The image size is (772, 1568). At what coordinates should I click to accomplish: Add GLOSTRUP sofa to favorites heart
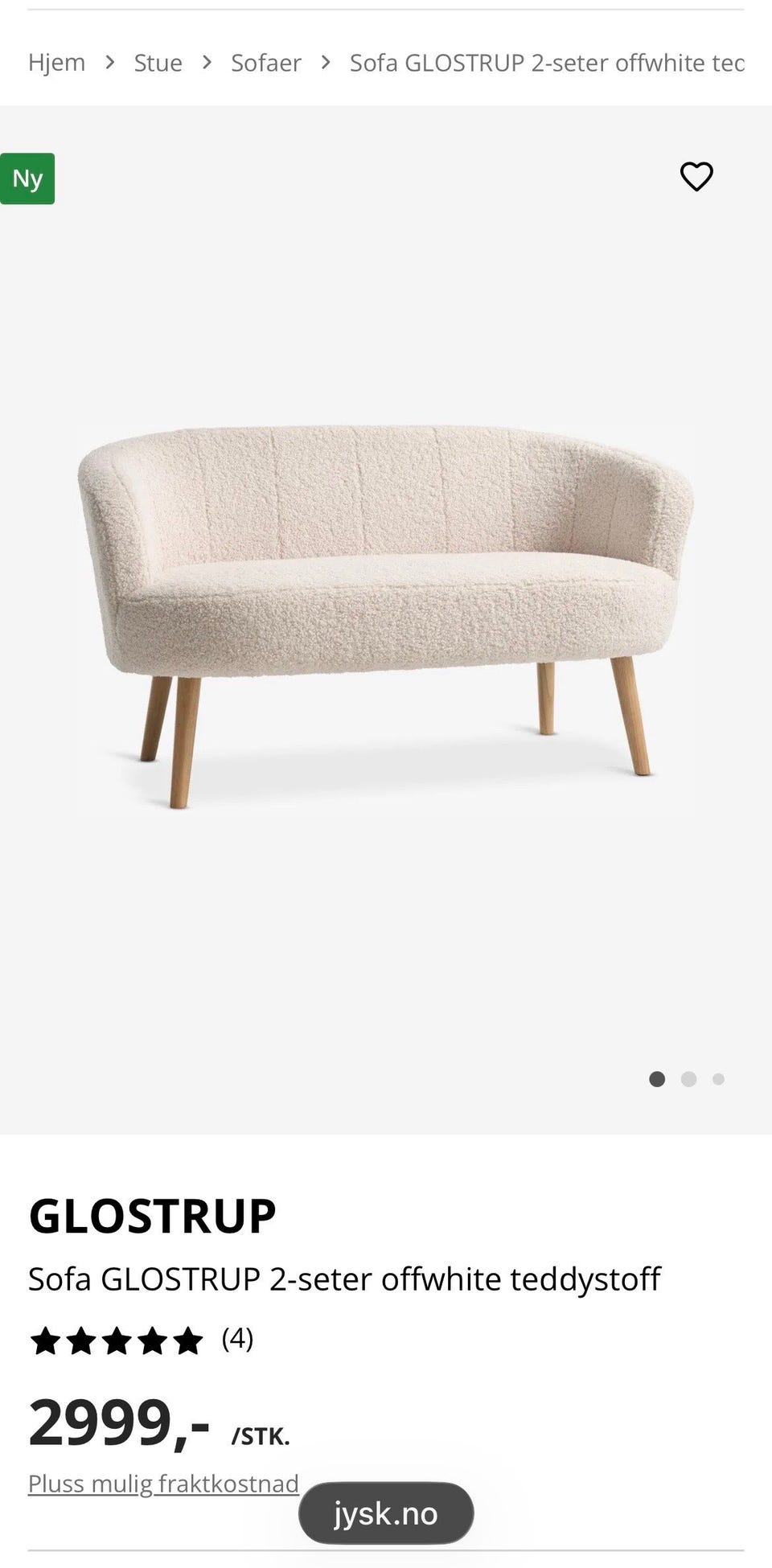[x=696, y=177]
